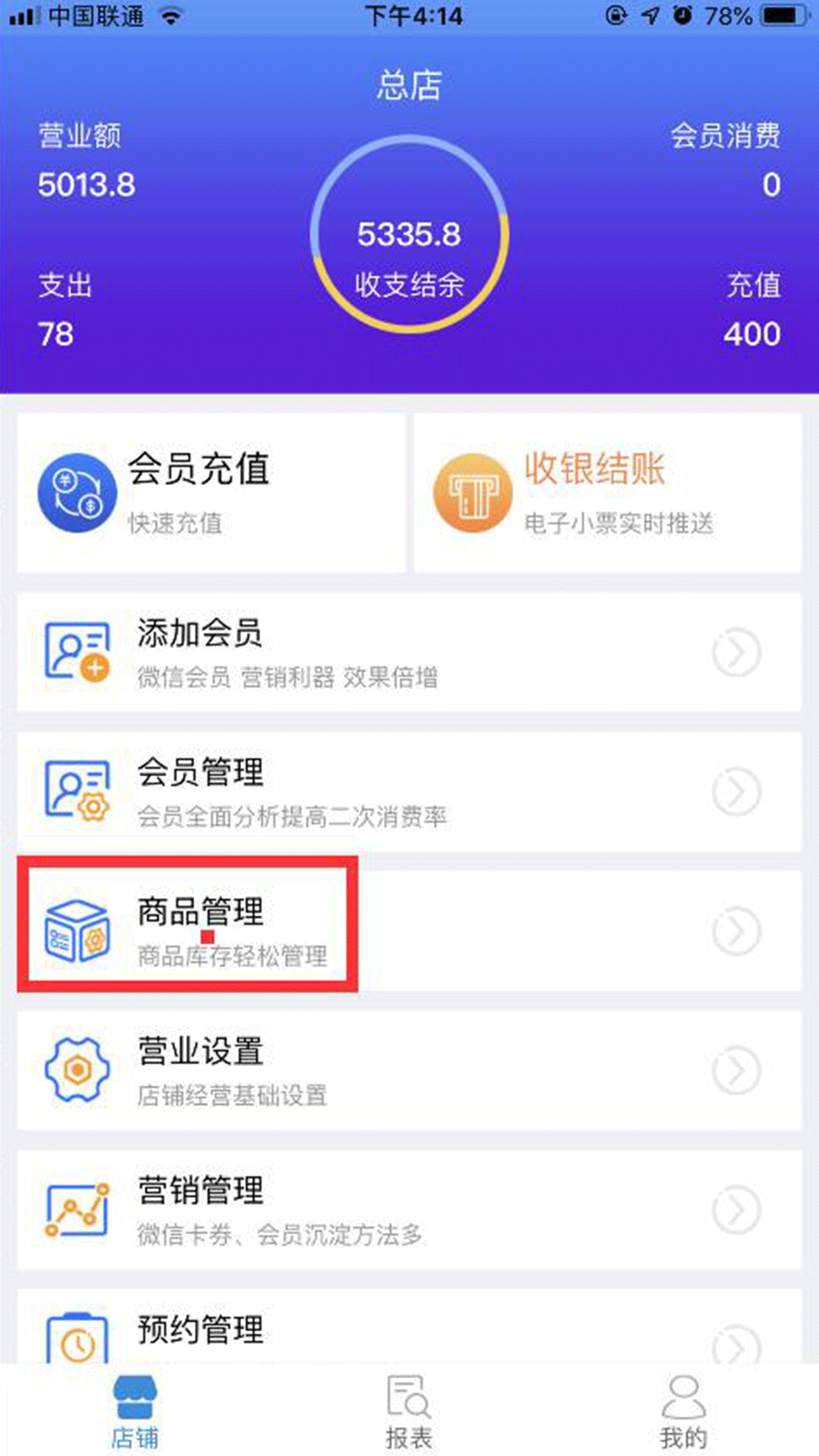The width and height of the screenshot is (819, 1456).
Task: Open the 添加会员 row
Action: pyautogui.click(x=409, y=652)
